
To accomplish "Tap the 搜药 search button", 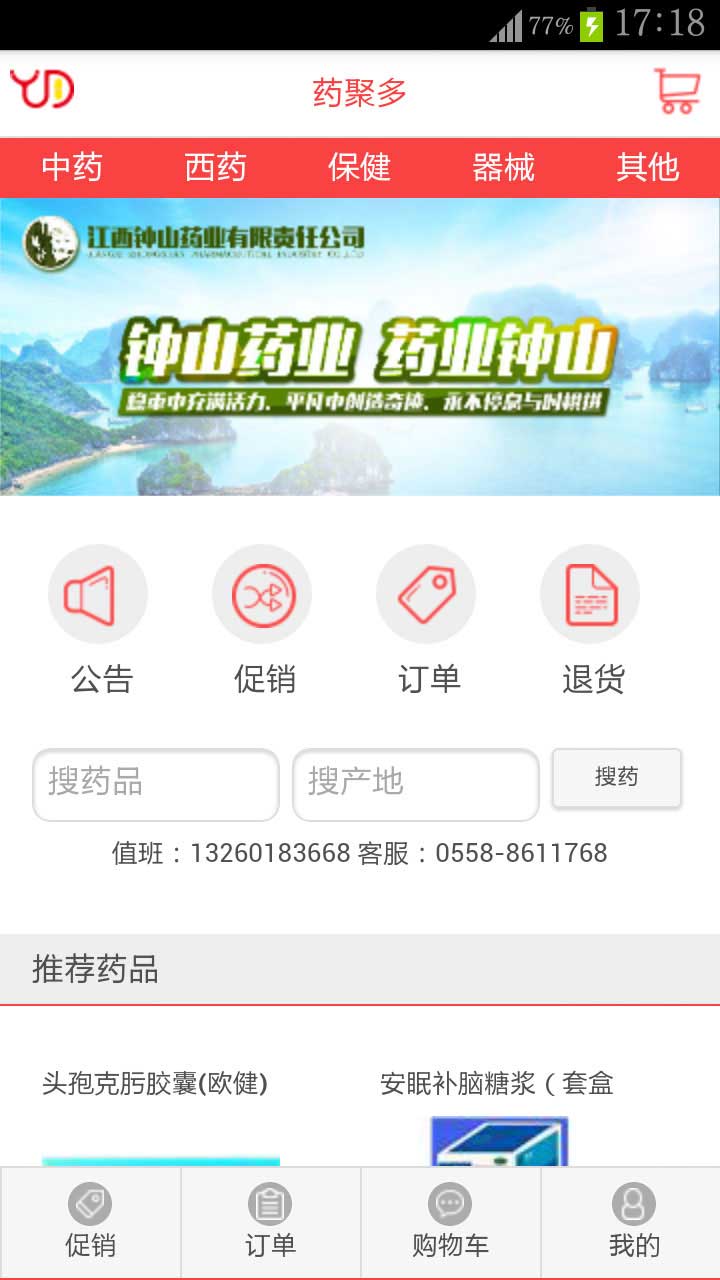I will (617, 777).
